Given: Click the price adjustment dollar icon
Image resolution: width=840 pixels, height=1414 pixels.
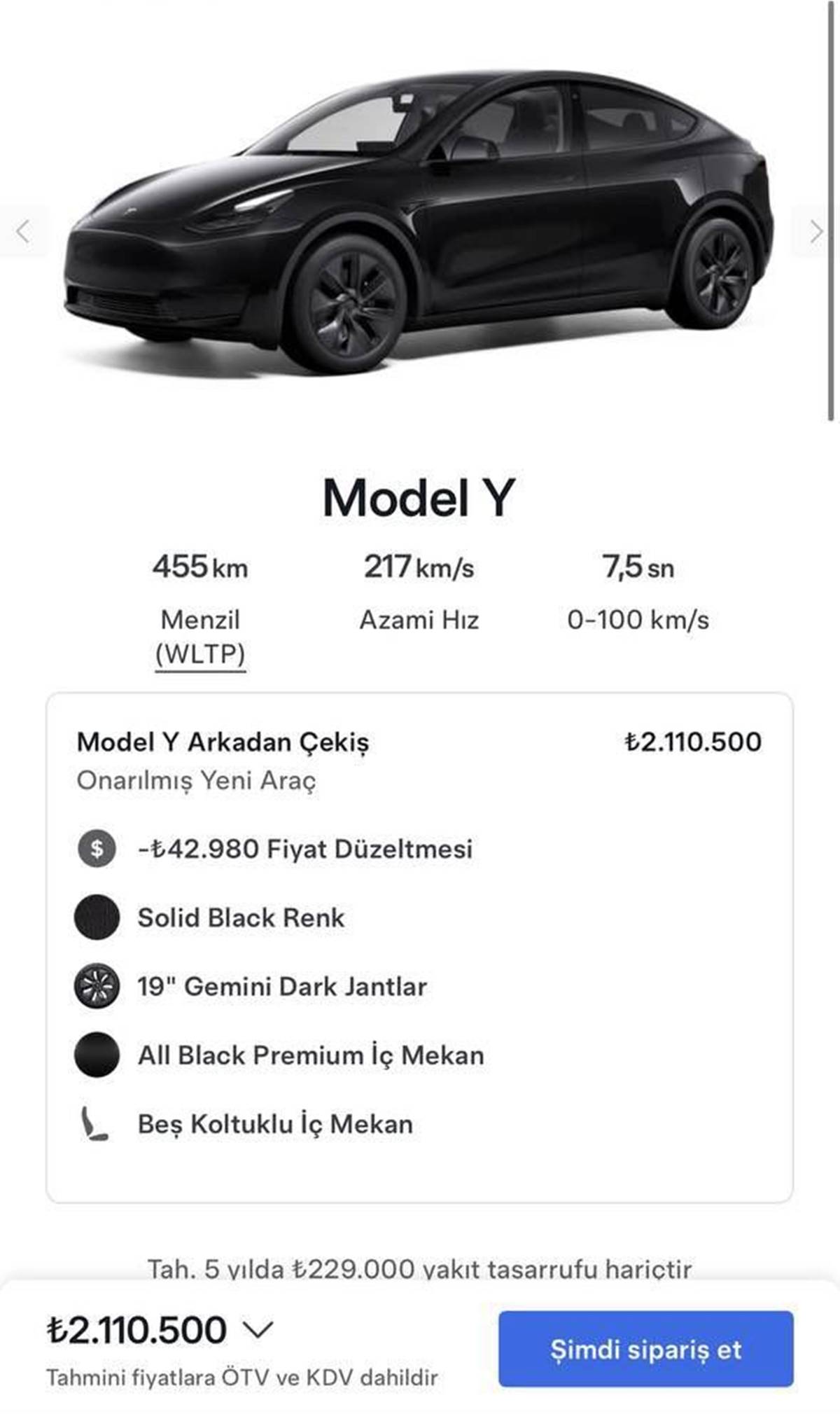Looking at the screenshot, I should 97,850.
